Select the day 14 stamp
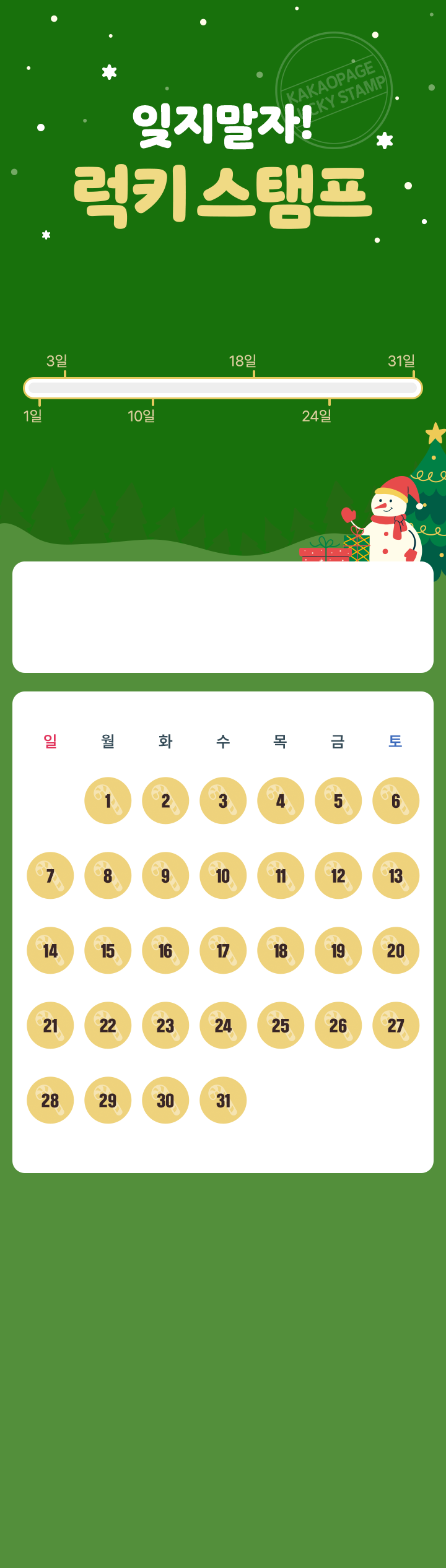This screenshot has width=446, height=1568. tap(50, 950)
